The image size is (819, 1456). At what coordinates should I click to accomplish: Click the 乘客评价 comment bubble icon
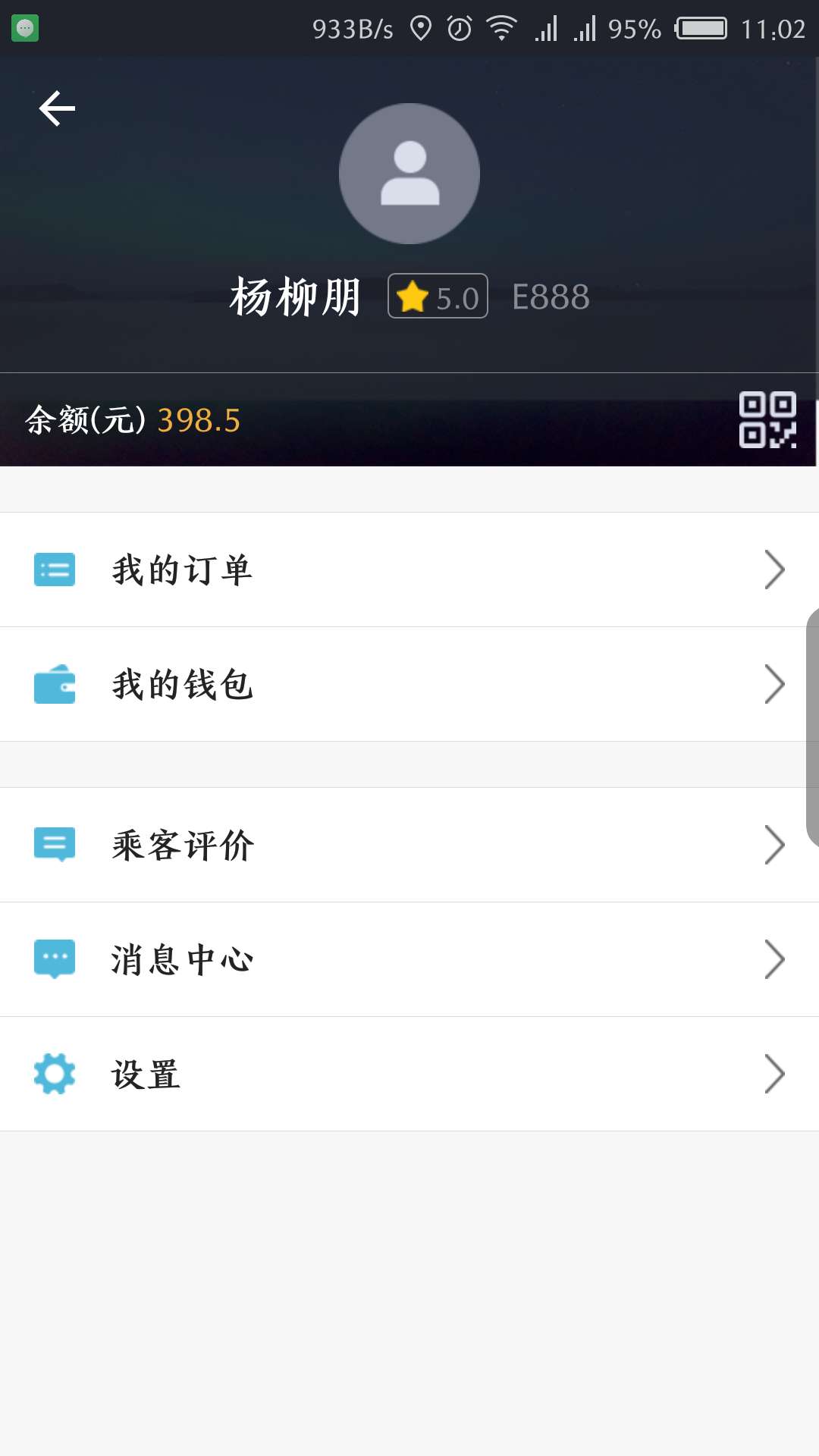pos(54,844)
